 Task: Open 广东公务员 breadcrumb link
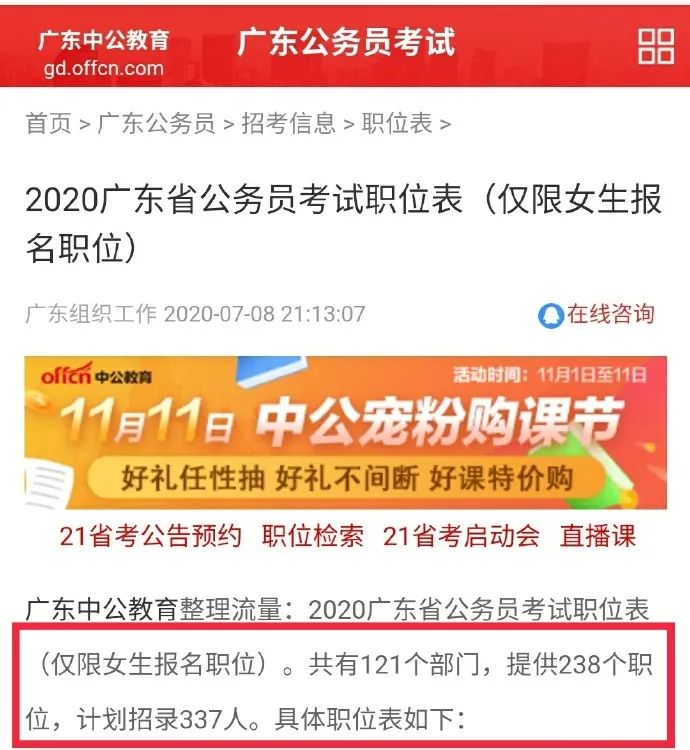click(156, 123)
